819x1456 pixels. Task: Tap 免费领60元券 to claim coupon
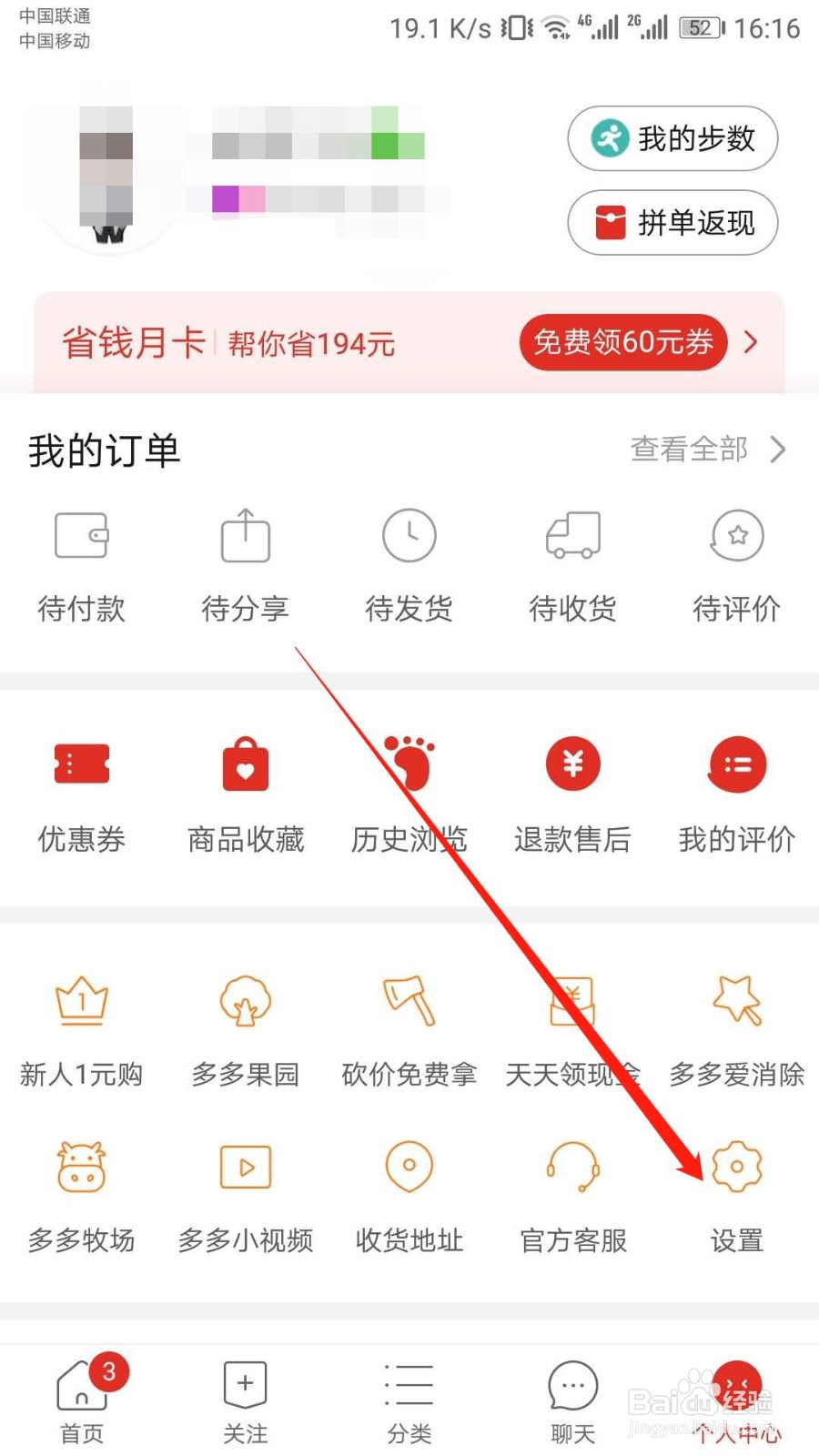click(622, 343)
